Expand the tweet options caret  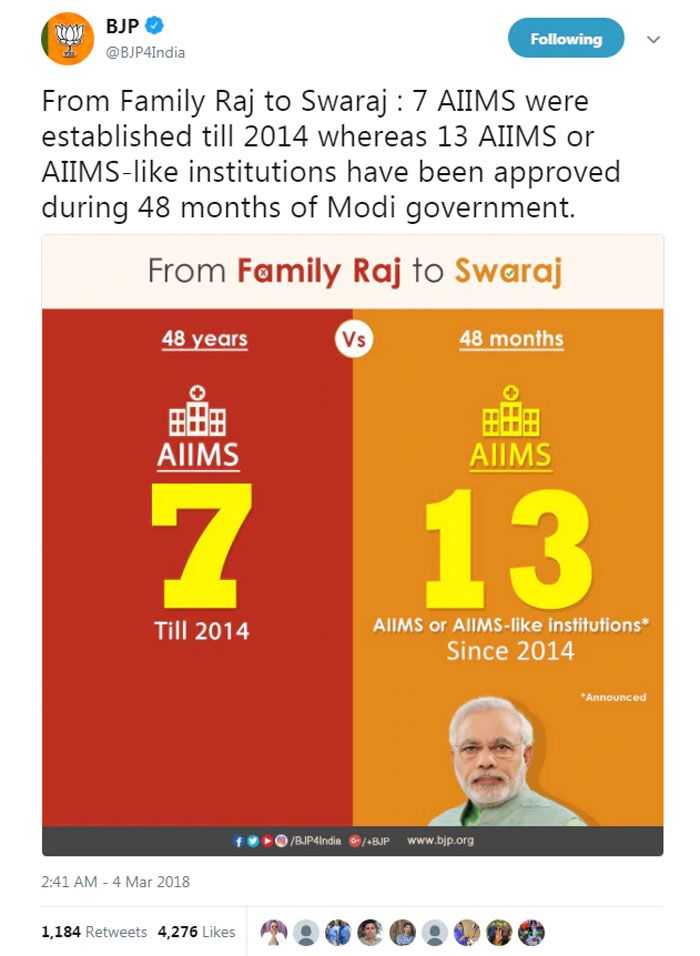pos(654,40)
